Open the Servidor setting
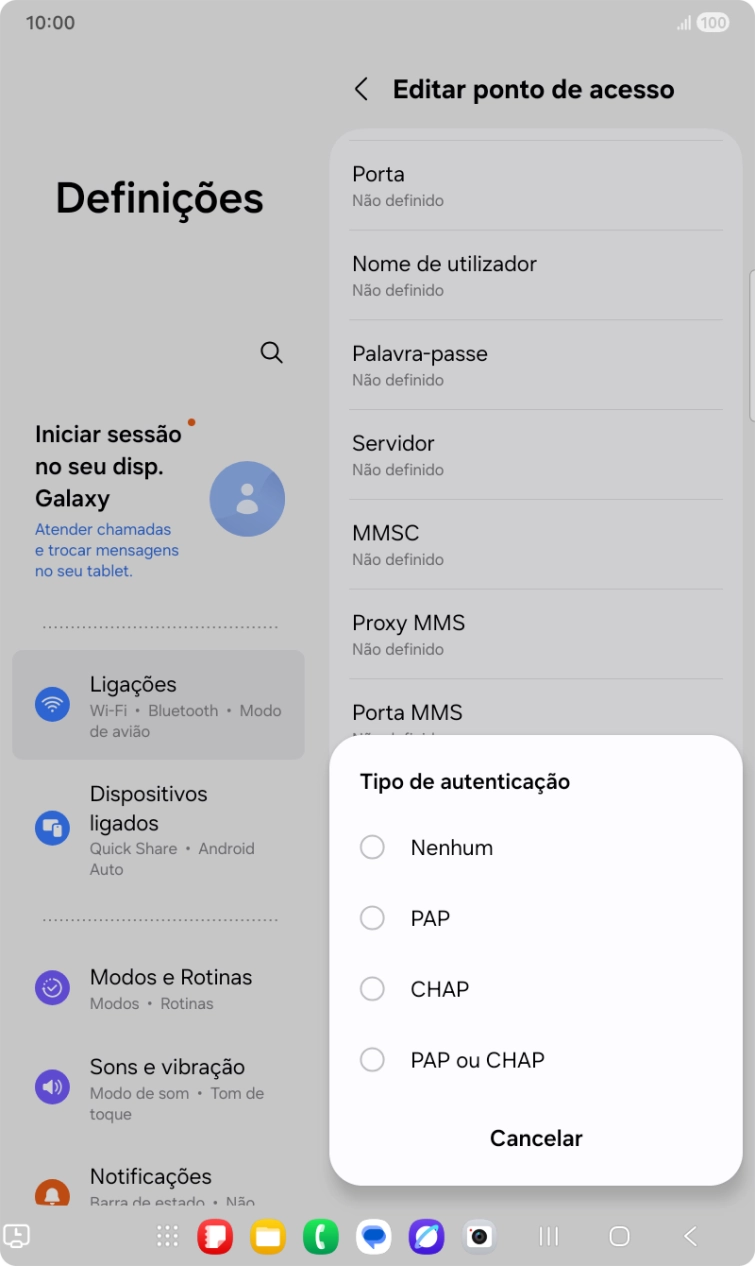This screenshot has height=1266, width=755. click(535, 455)
